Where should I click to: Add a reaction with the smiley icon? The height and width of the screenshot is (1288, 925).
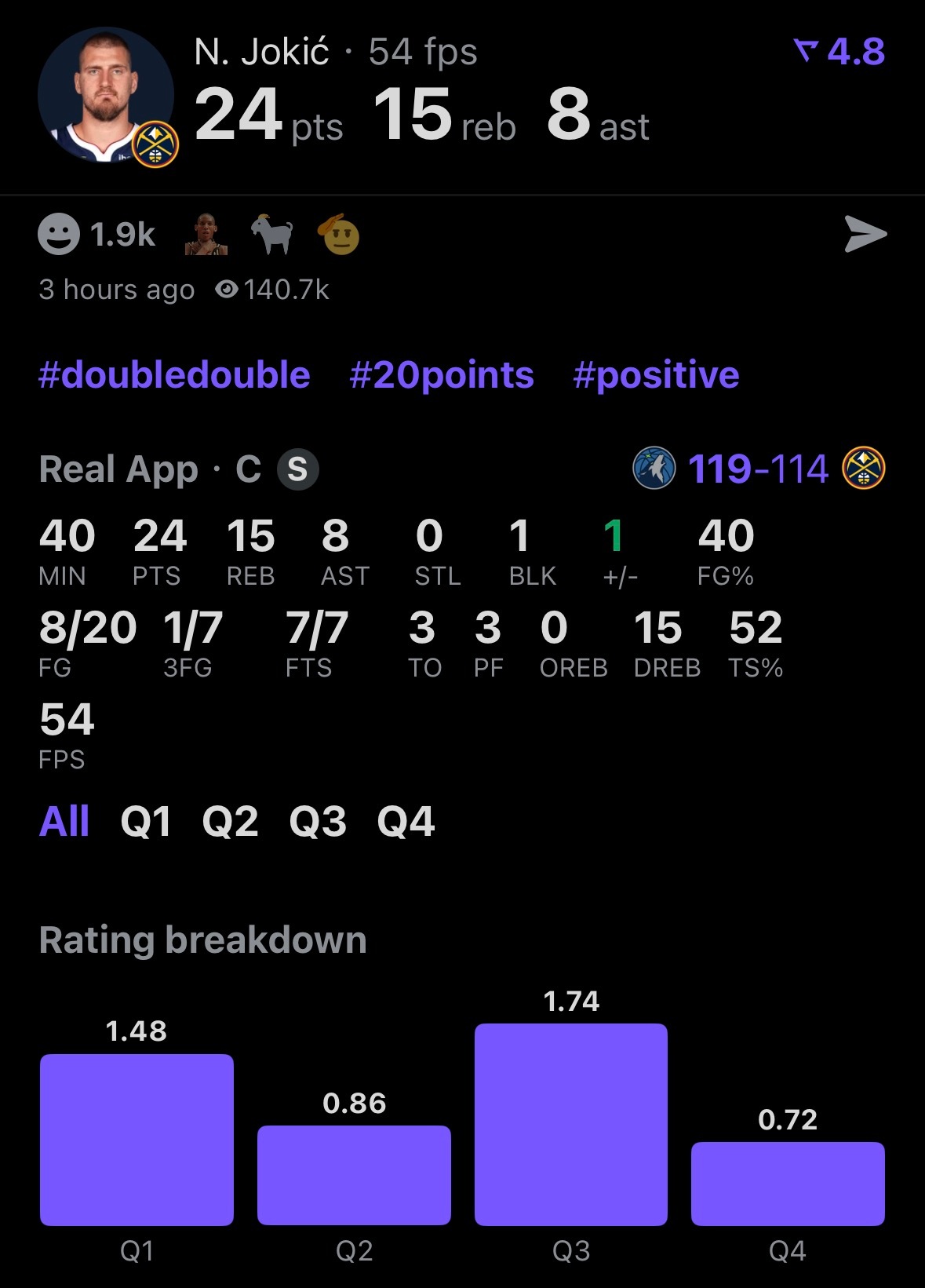pyautogui.click(x=59, y=234)
